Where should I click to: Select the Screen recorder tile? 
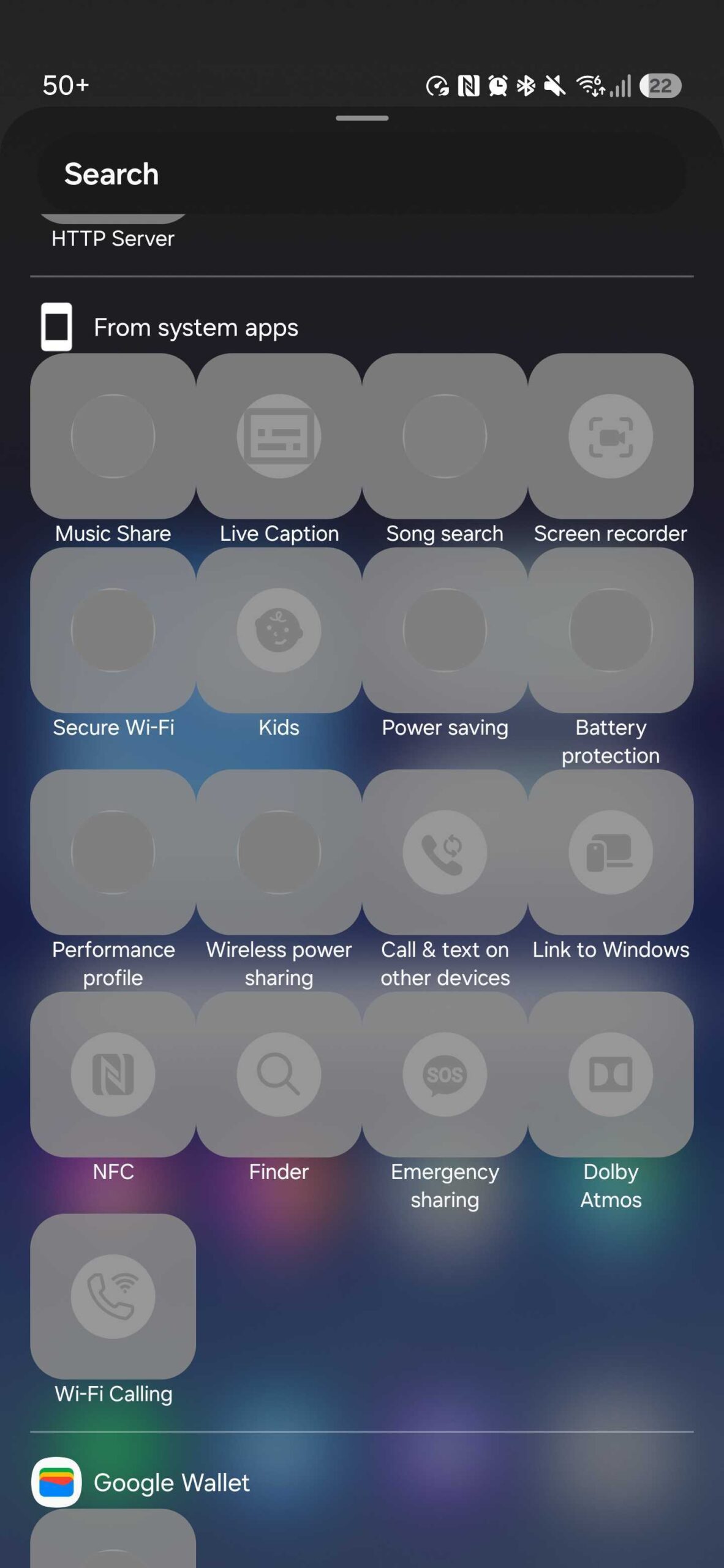(x=611, y=436)
